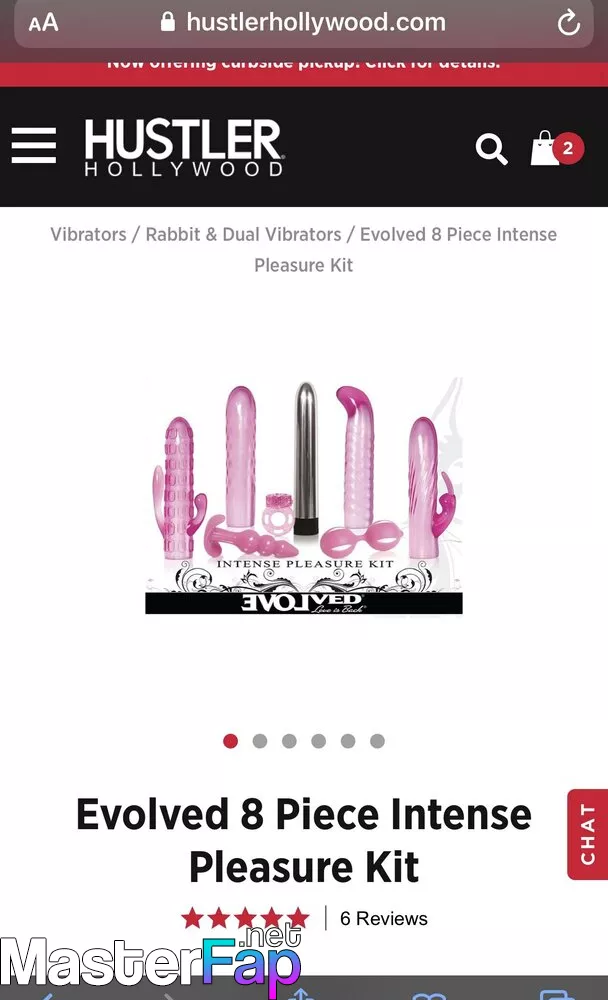This screenshot has height=1000, width=608.
Task: Open the Rabbit & Dual Vibrators breadcrumb
Action: pos(243,234)
